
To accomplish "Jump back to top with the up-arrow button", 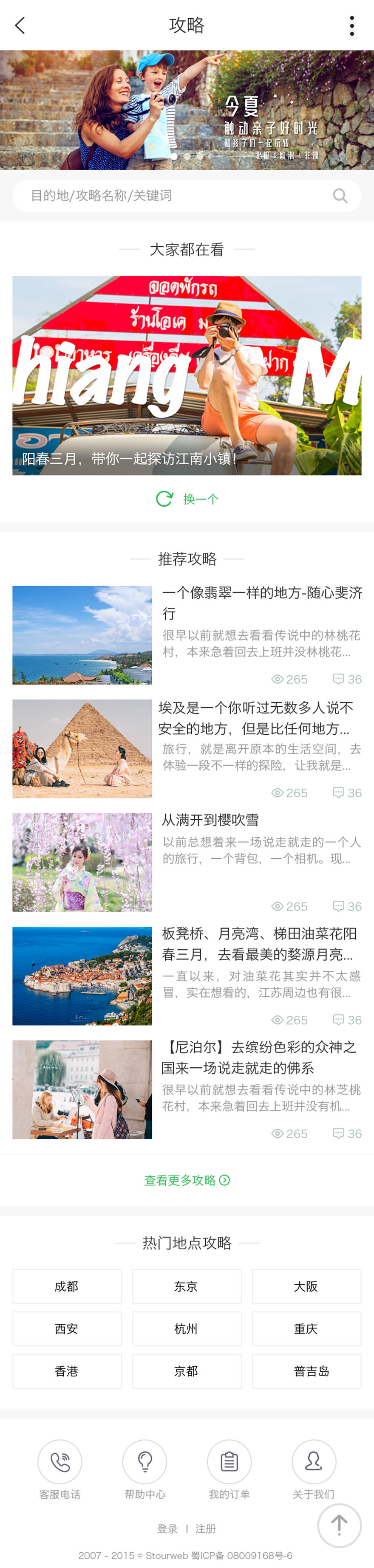I will click(x=339, y=1525).
